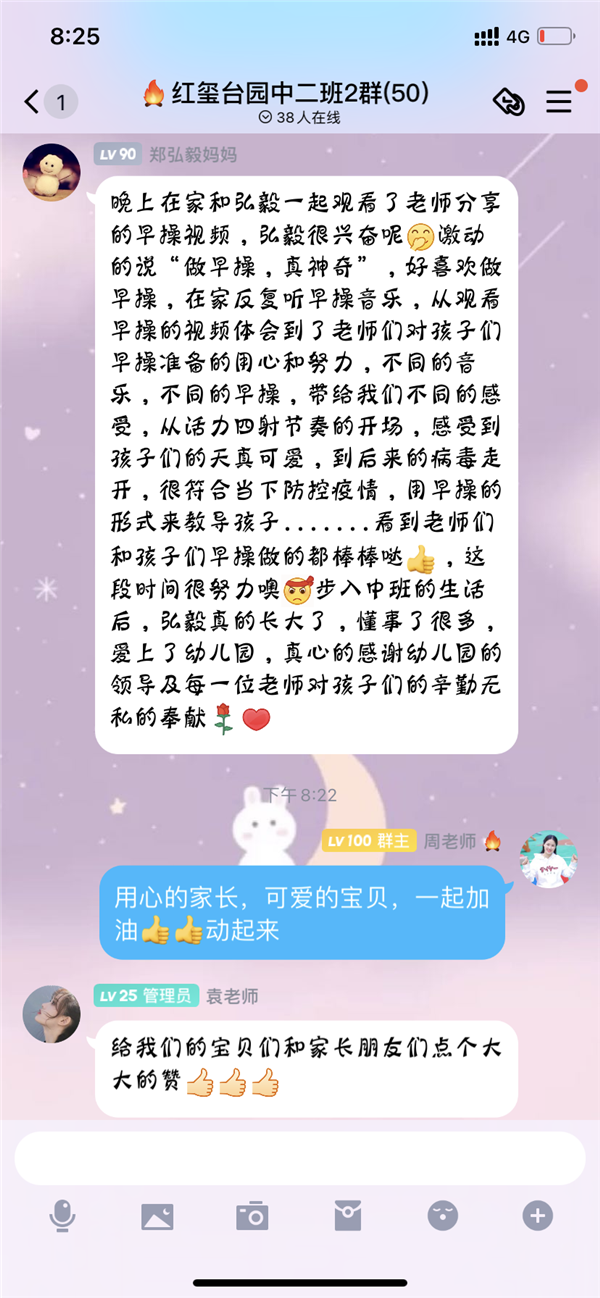The width and height of the screenshot is (600, 1298).
Task: Open 郑弘毅妈妈's profile avatar
Action: [x=51, y=172]
